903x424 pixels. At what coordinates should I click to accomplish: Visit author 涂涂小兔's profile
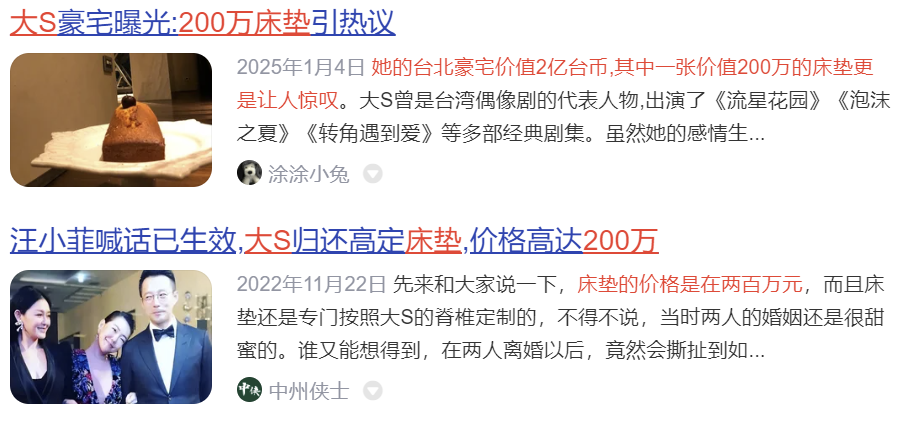(308, 174)
